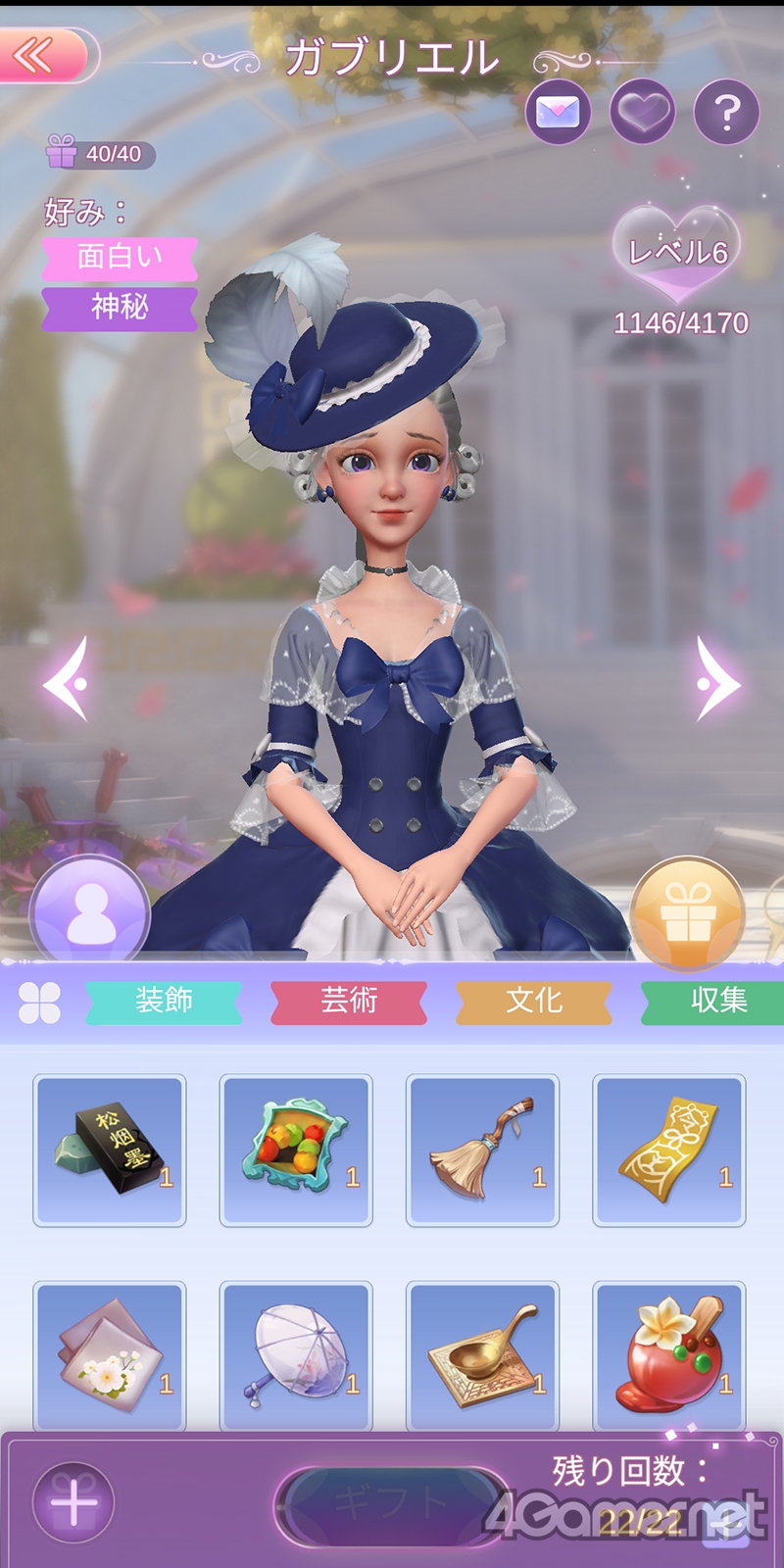Screen dimensions: 784x1568
Task: Filter gifts by 装飾
Action: [164, 1002]
